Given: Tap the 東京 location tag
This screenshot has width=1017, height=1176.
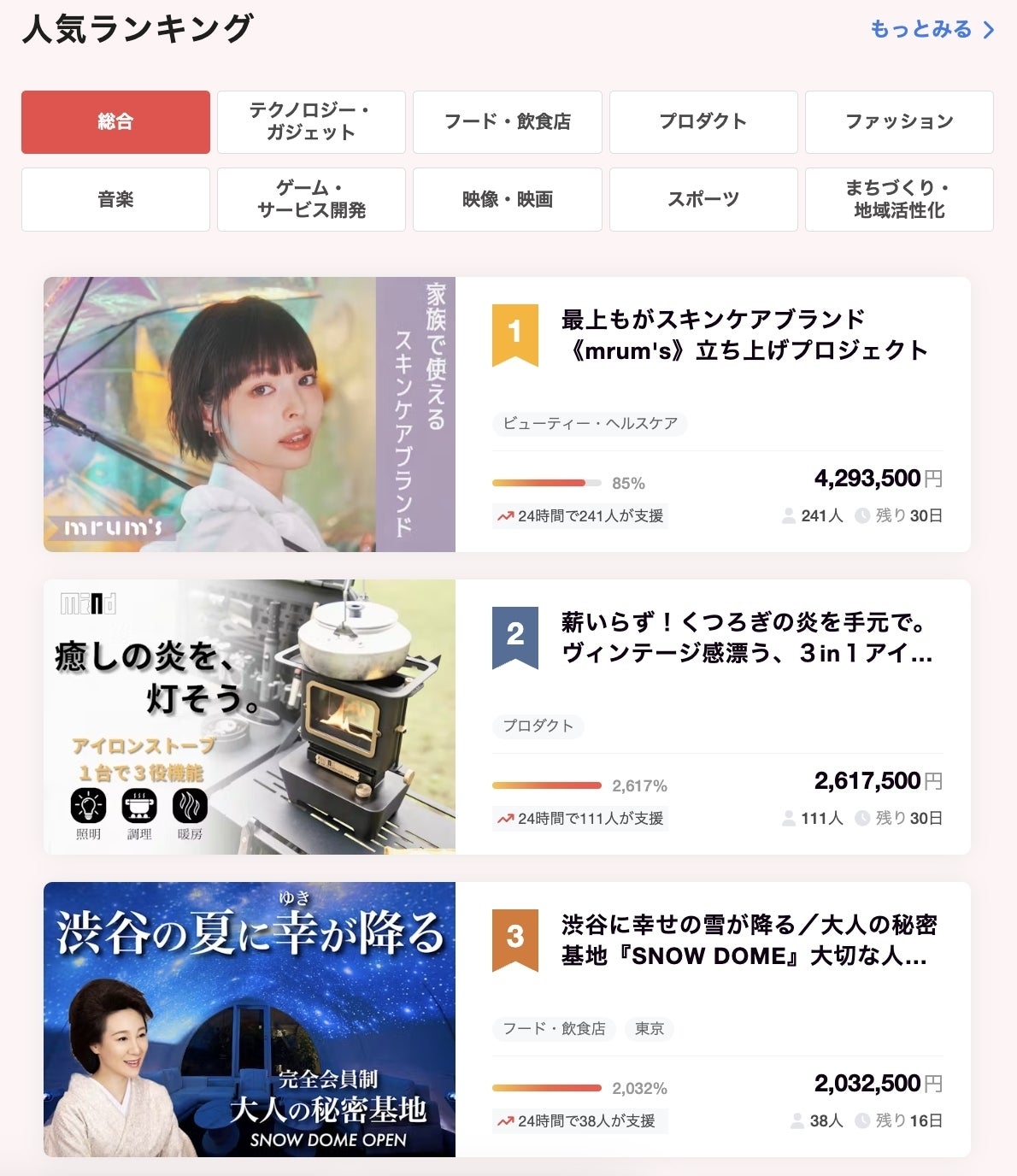Looking at the screenshot, I should click(x=650, y=1029).
